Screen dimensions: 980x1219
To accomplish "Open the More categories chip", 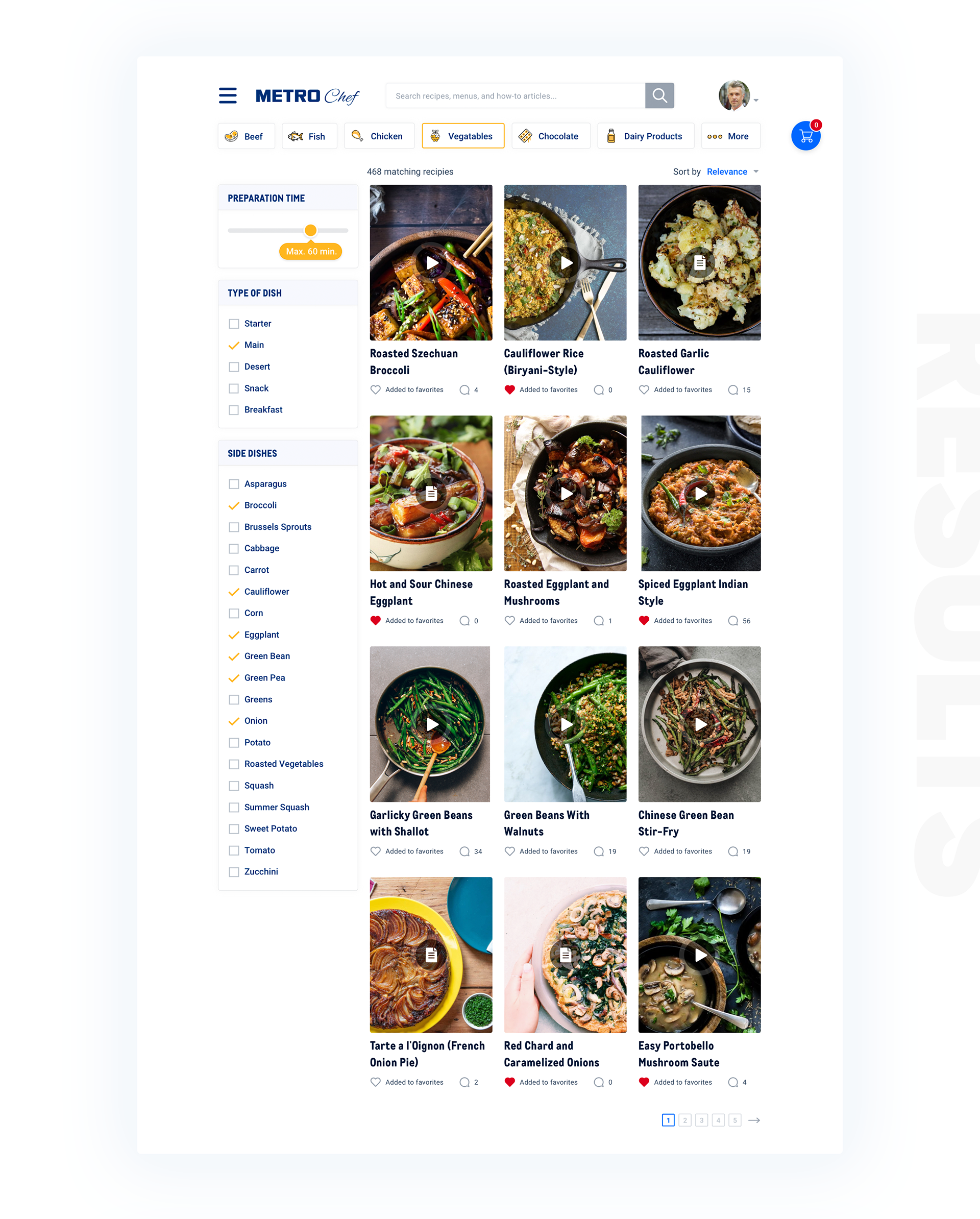I will pyautogui.click(x=730, y=136).
